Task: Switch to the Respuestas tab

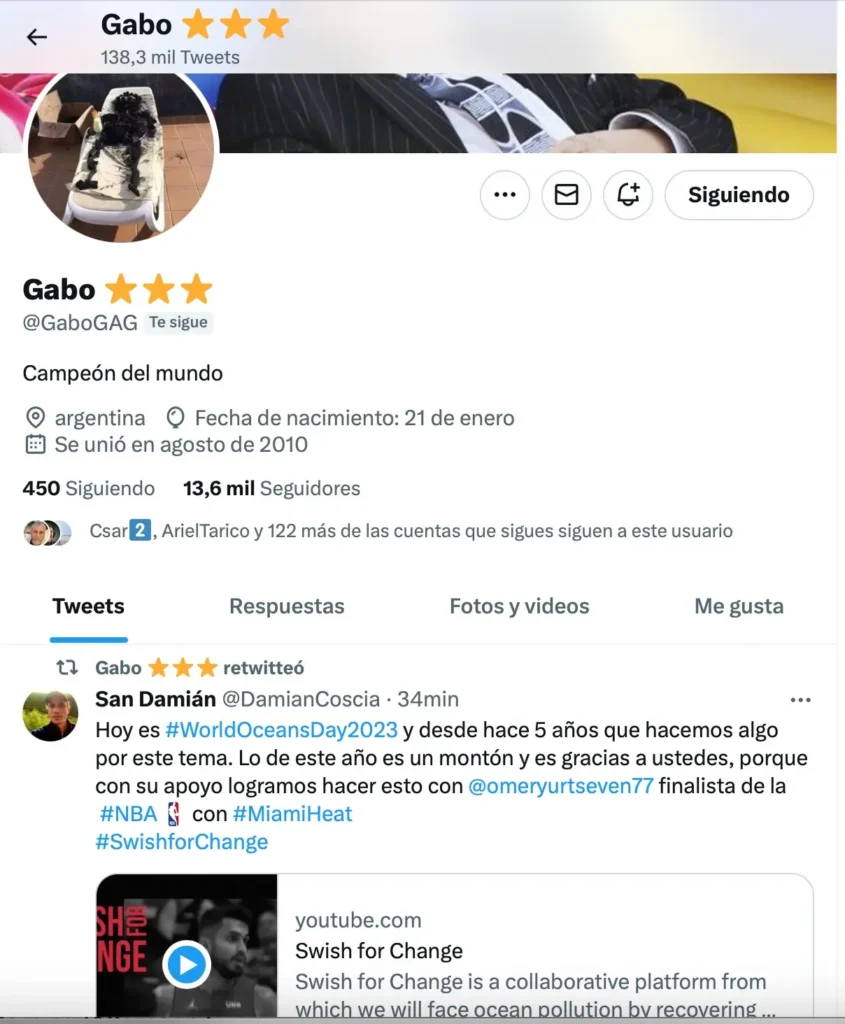Action: (287, 606)
